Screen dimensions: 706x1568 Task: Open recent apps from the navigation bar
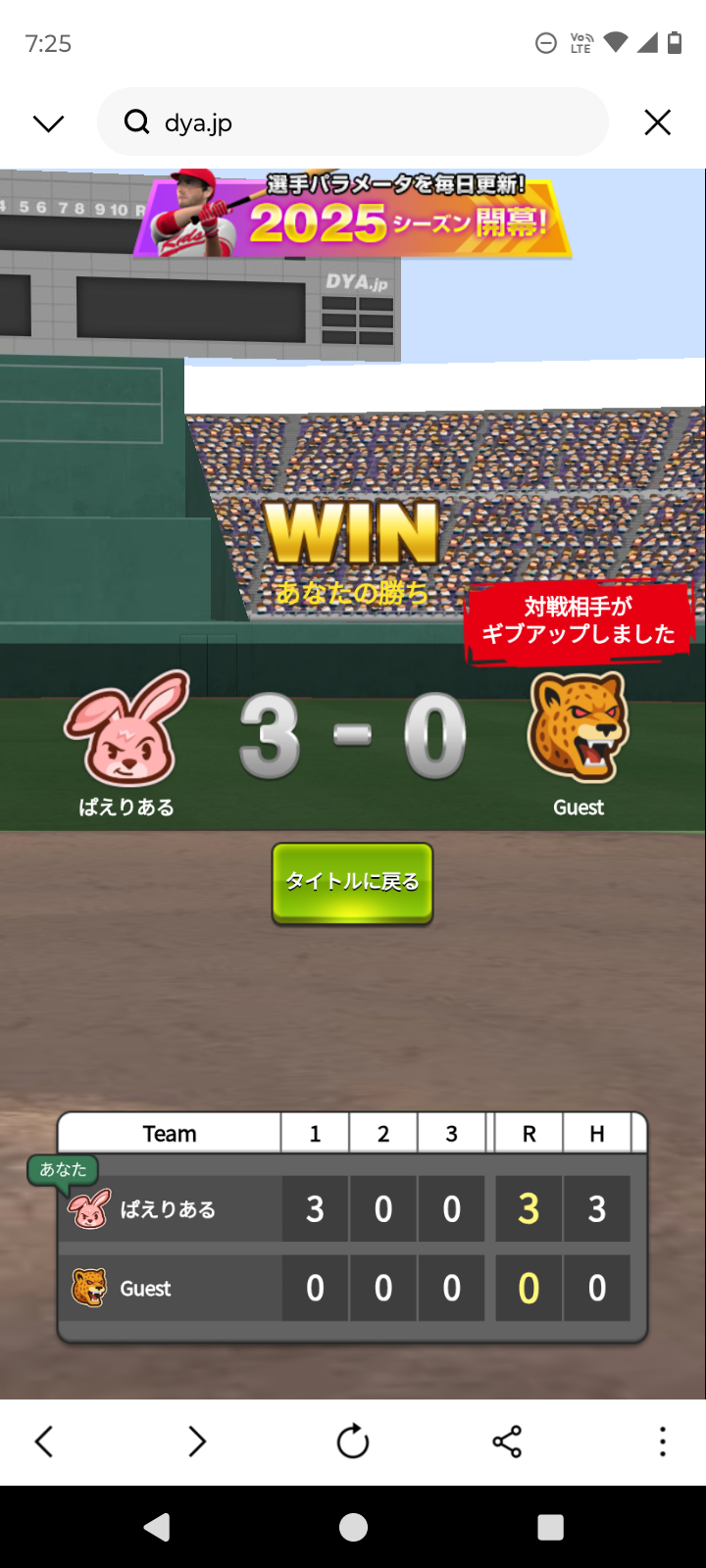click(x=551, y=1527)
